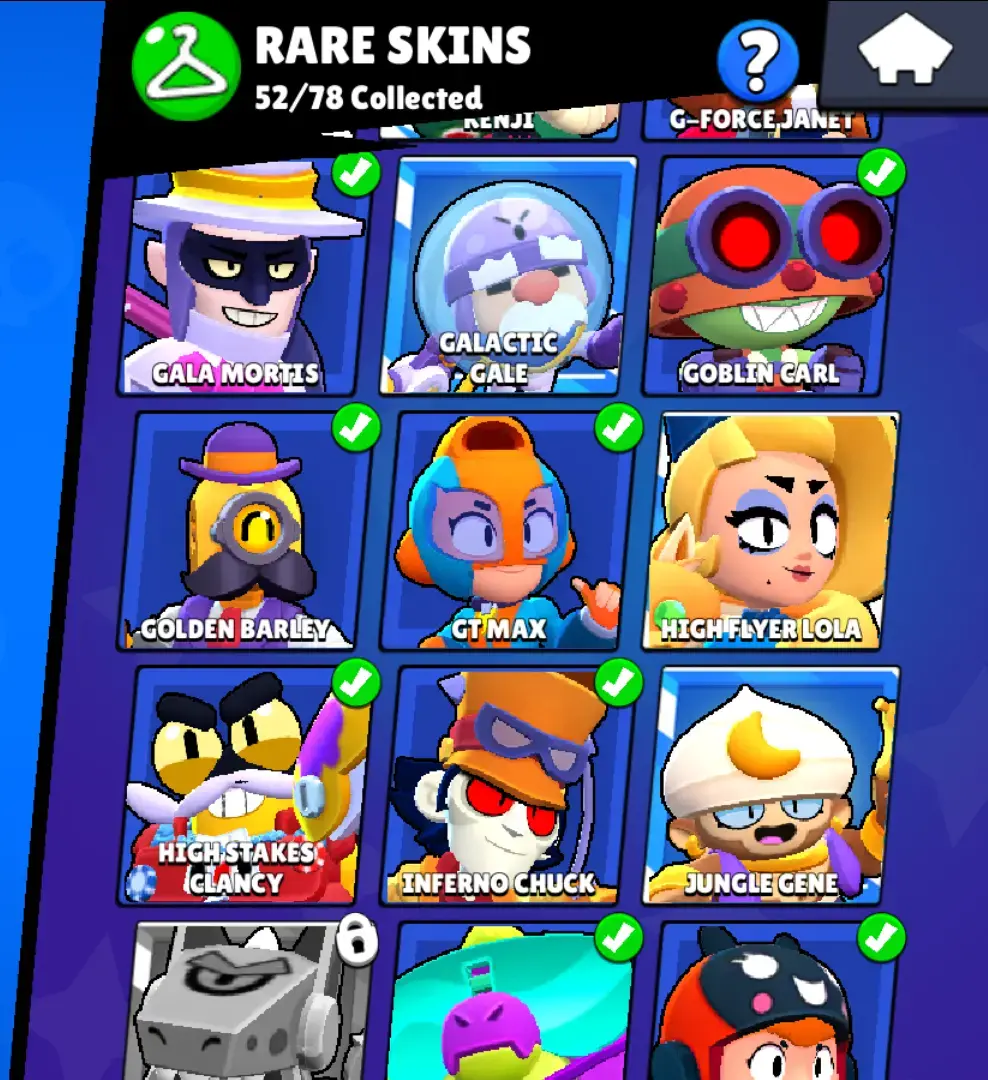Select the GT Max skin

508,530
